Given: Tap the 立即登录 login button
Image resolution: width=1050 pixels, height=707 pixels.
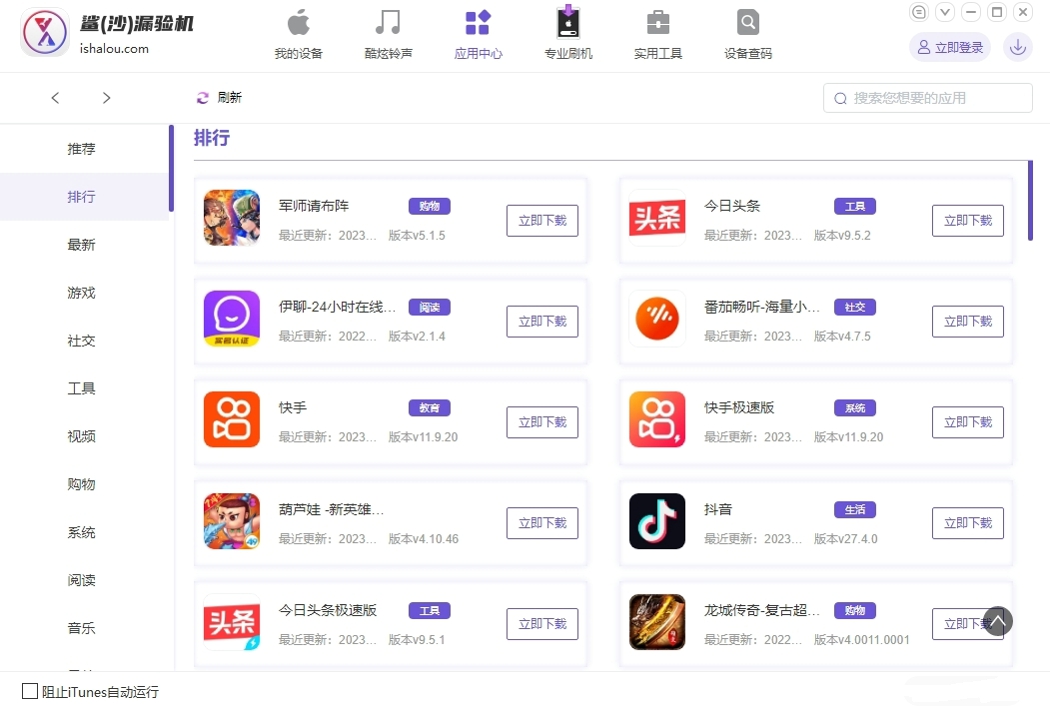Looking at the screenshot, I should [949, 47].
